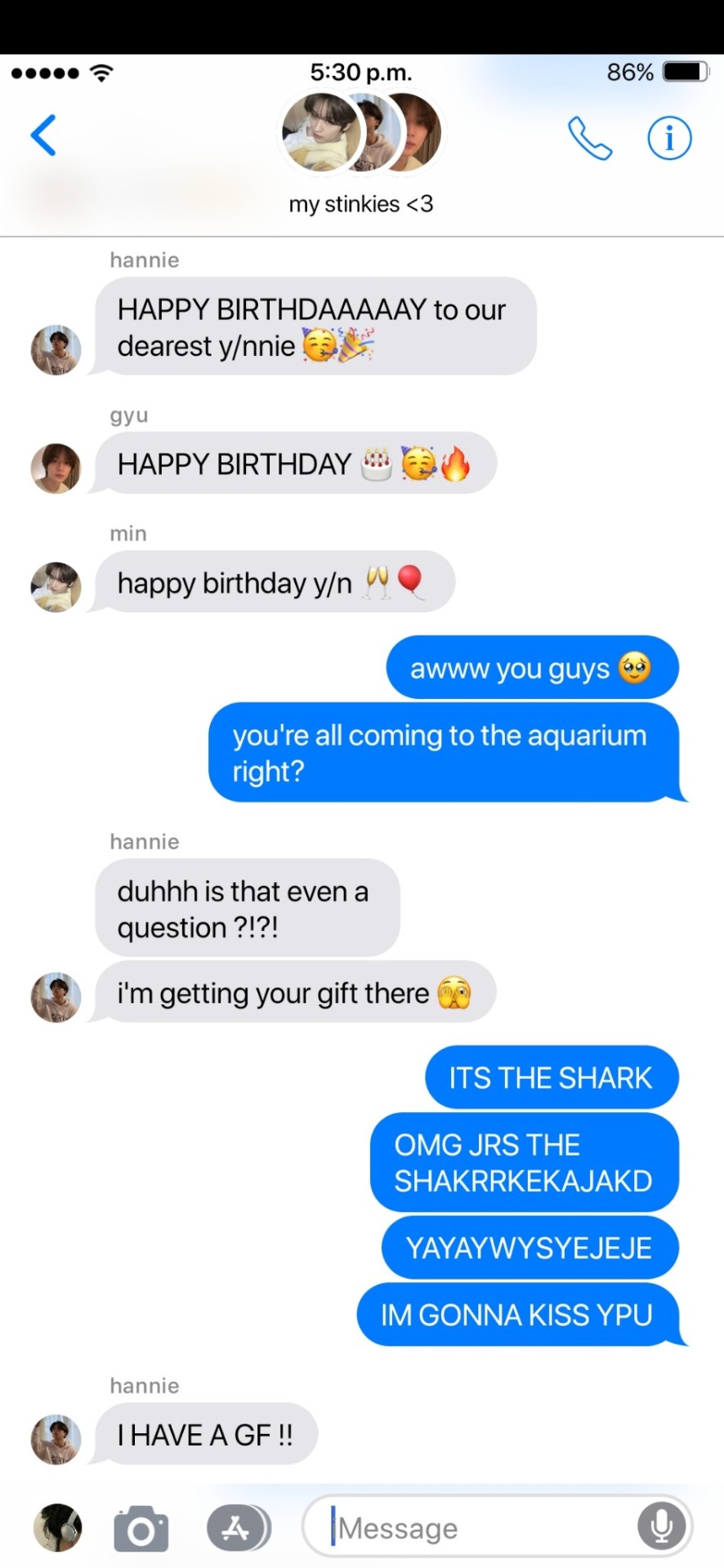Tap the Message text field

coord(482,1527)
